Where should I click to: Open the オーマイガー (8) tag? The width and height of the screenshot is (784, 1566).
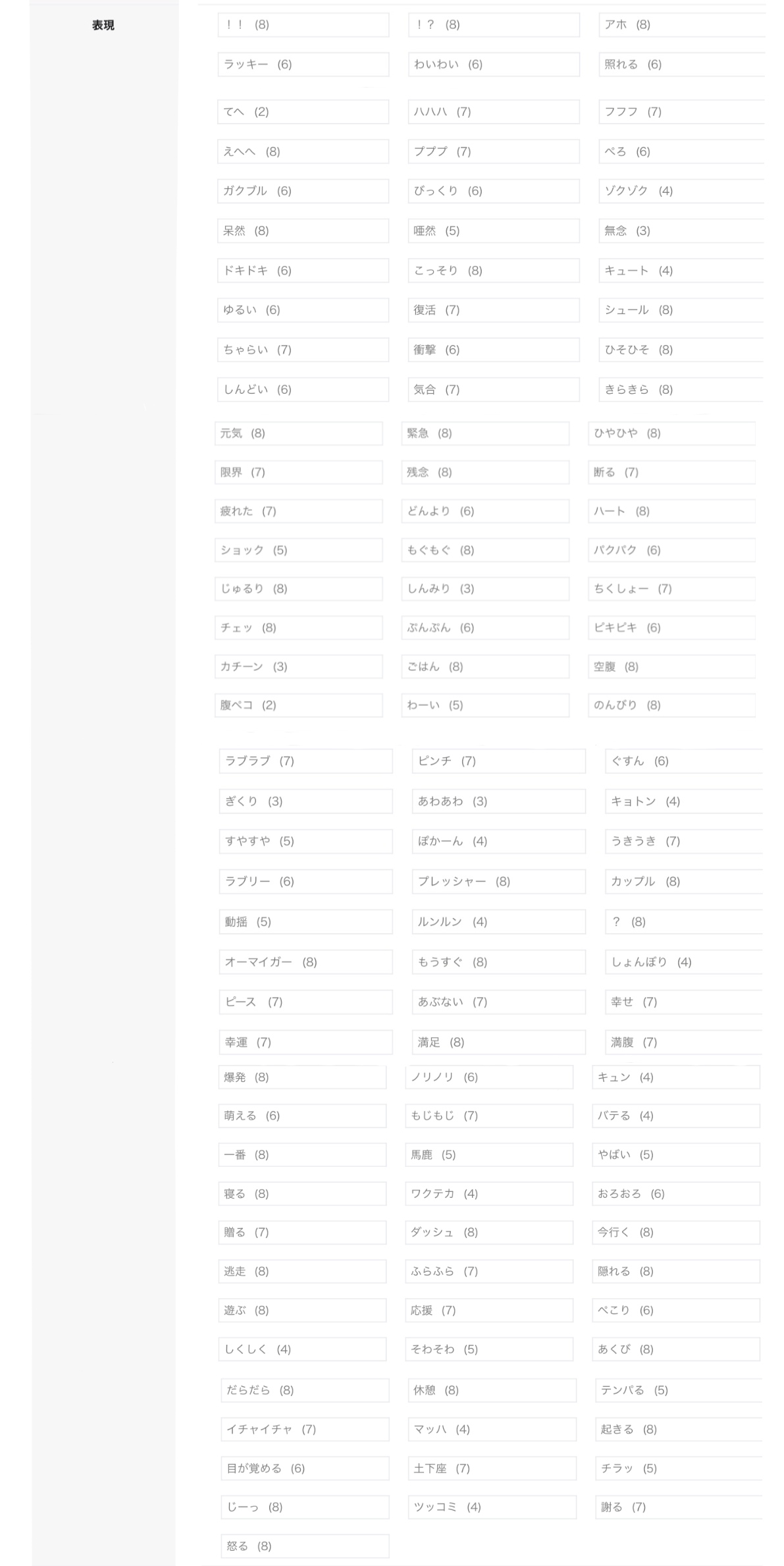click(305, 962)
